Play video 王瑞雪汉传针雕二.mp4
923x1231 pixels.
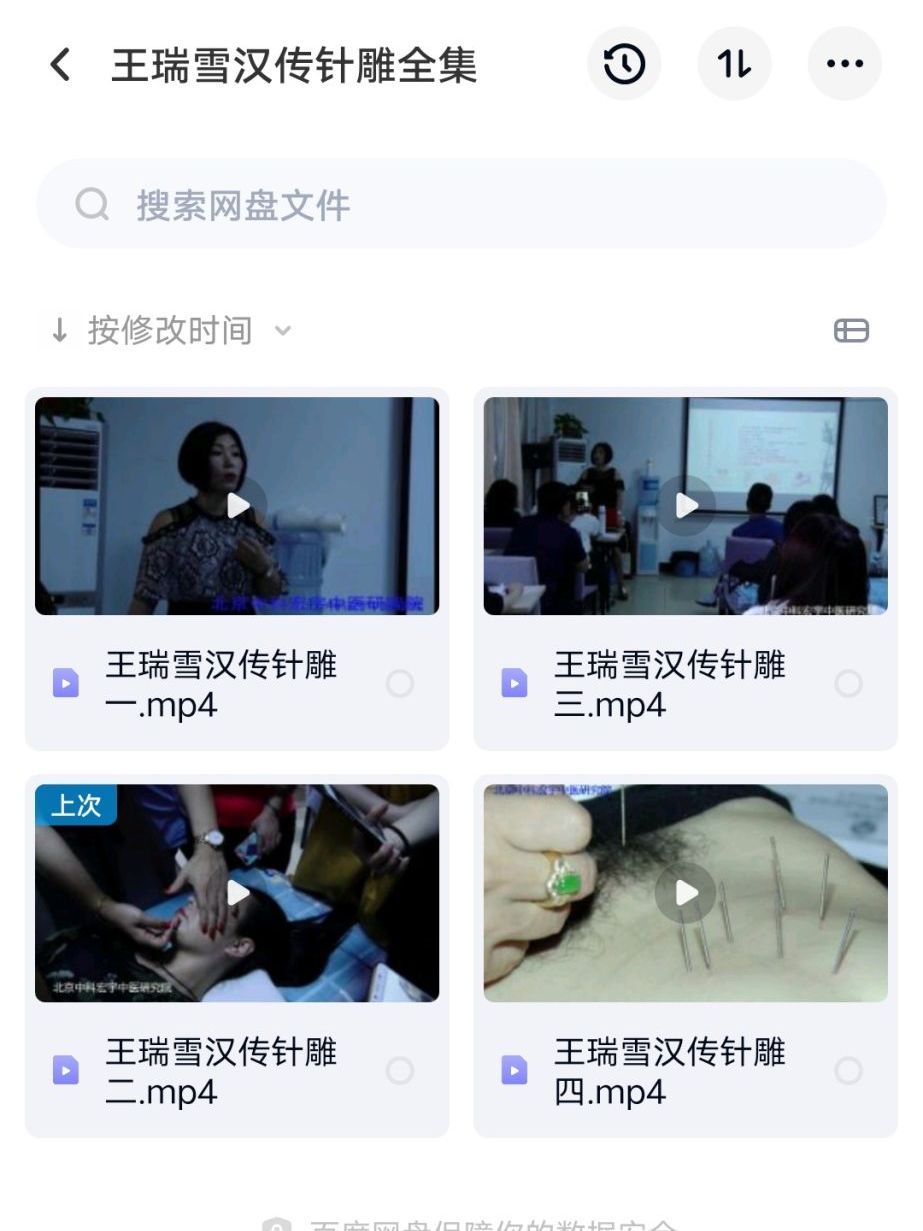click(x=238, y=892)
